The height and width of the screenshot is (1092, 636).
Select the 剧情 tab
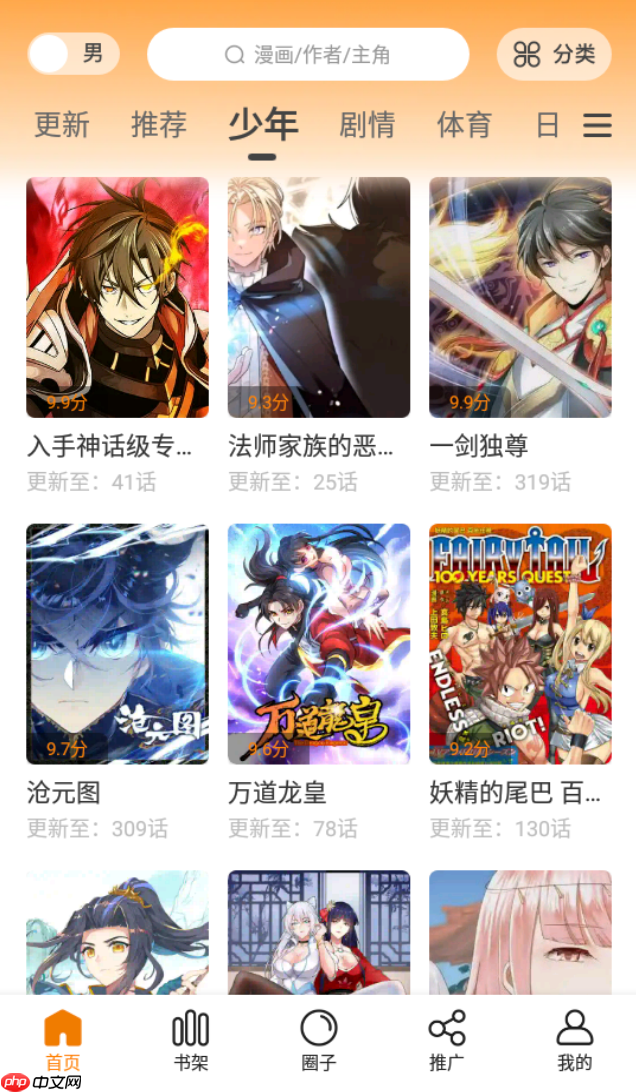pos(367,125)
